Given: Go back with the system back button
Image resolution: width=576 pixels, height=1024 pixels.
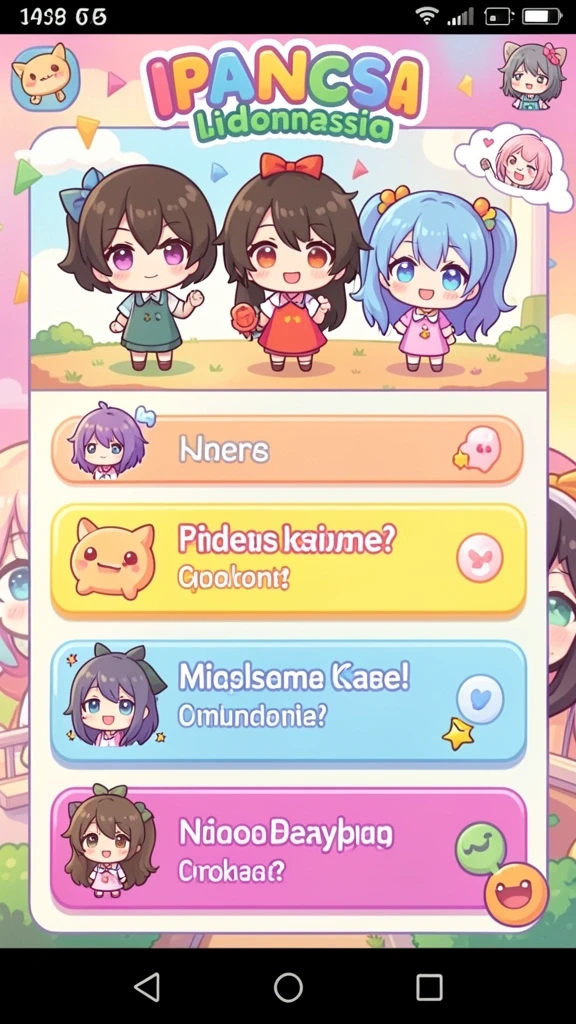Looking at the screenshot, I should (146, 987).
